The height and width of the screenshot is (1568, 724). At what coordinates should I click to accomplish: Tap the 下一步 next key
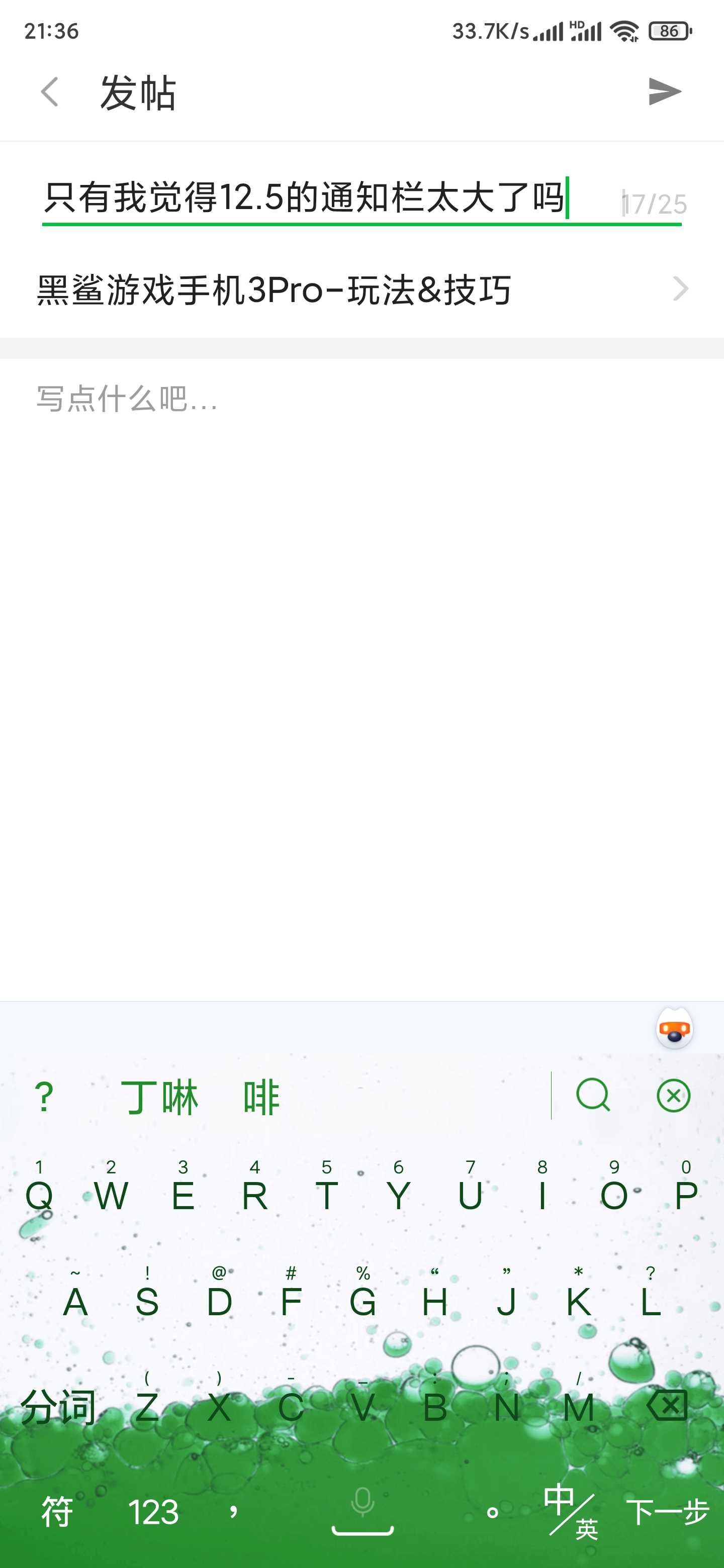click(x=667, y=1512)
